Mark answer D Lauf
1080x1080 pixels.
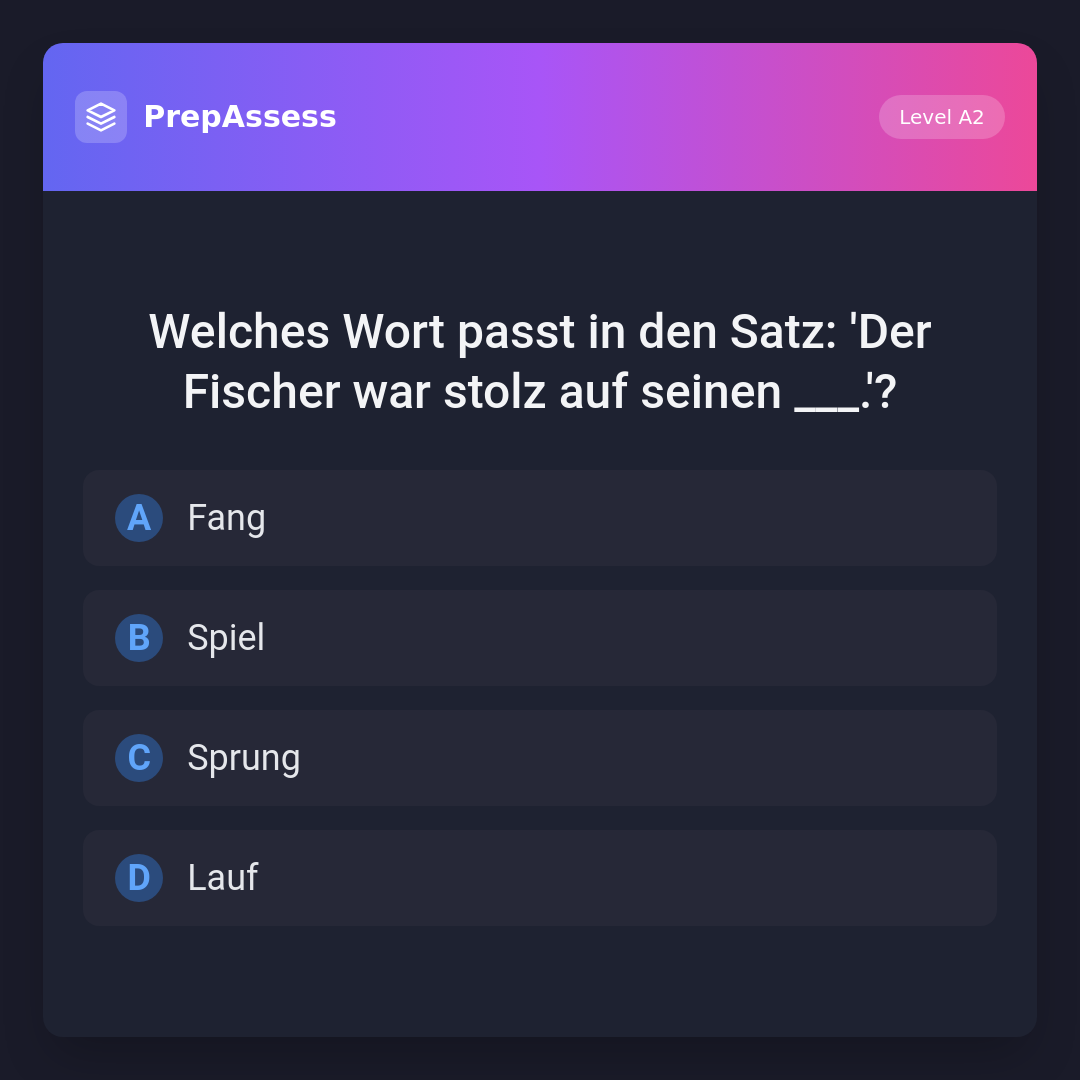coord(540,878)
